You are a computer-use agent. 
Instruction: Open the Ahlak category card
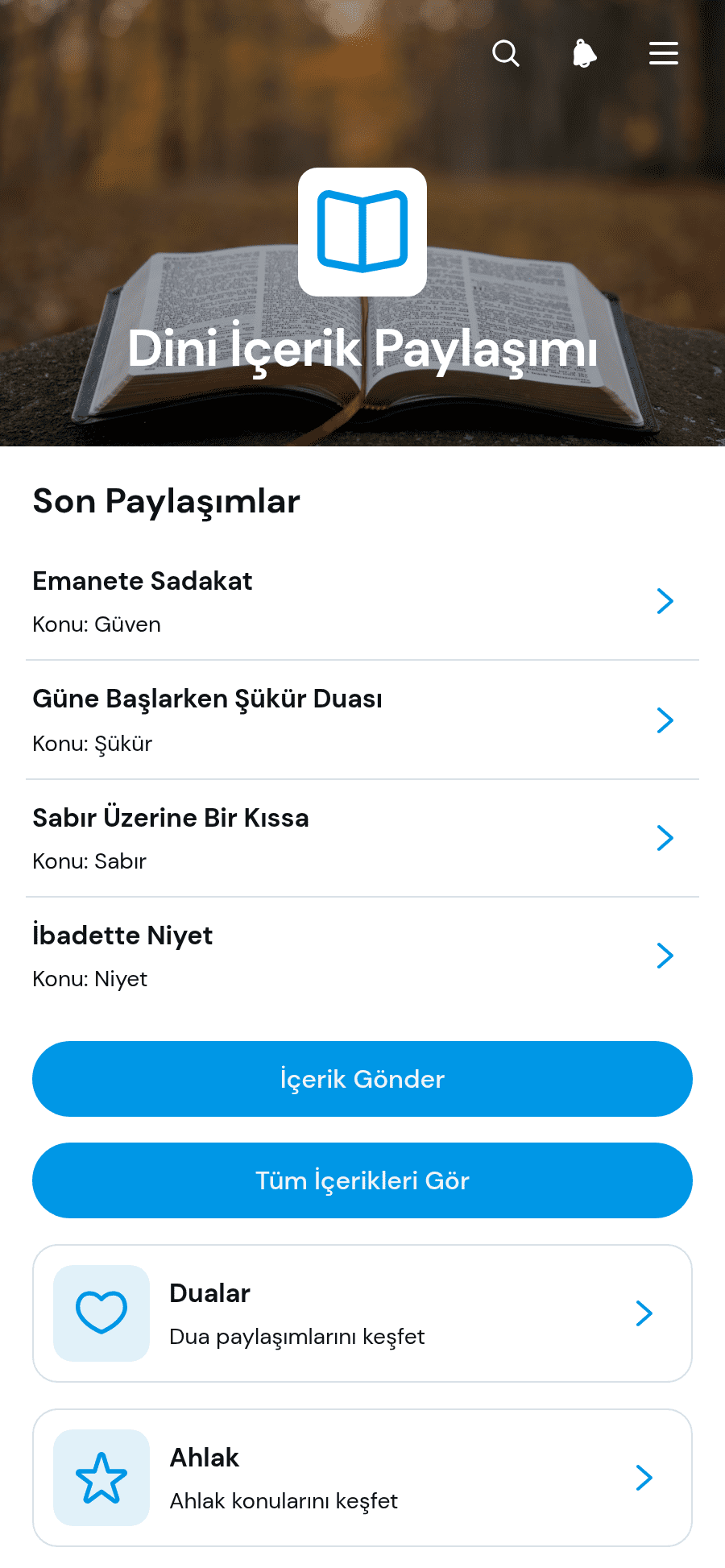click(x=362, y=1478)
